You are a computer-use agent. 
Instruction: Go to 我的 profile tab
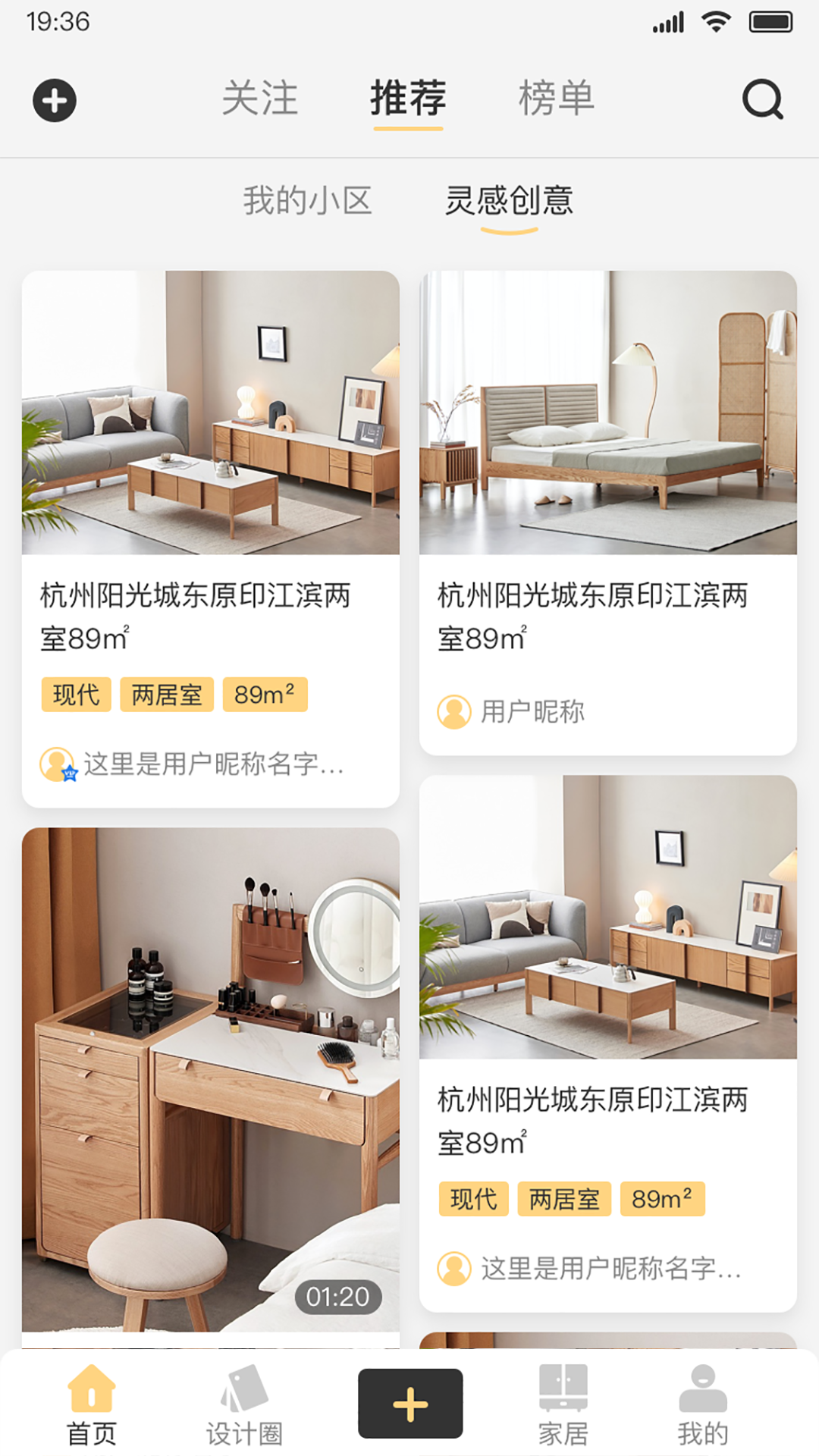703,1405
